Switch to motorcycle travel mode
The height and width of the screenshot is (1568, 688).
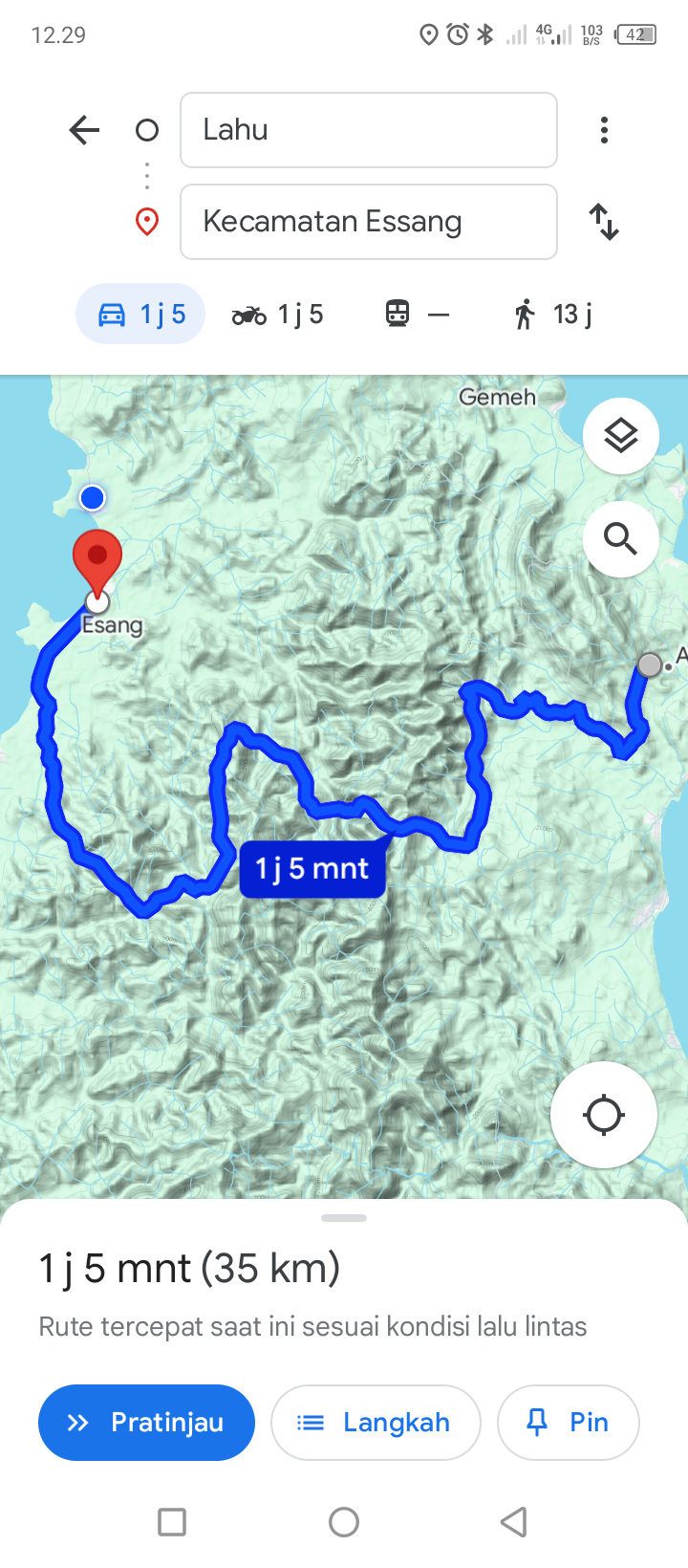tap(278, 314)
